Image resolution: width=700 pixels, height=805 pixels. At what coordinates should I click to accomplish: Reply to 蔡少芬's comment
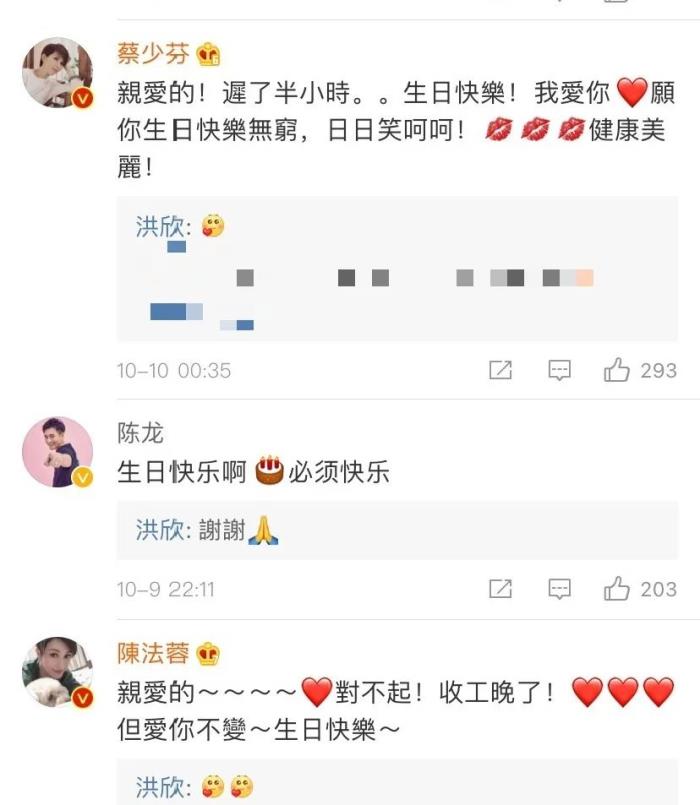(x=560, y=371)
